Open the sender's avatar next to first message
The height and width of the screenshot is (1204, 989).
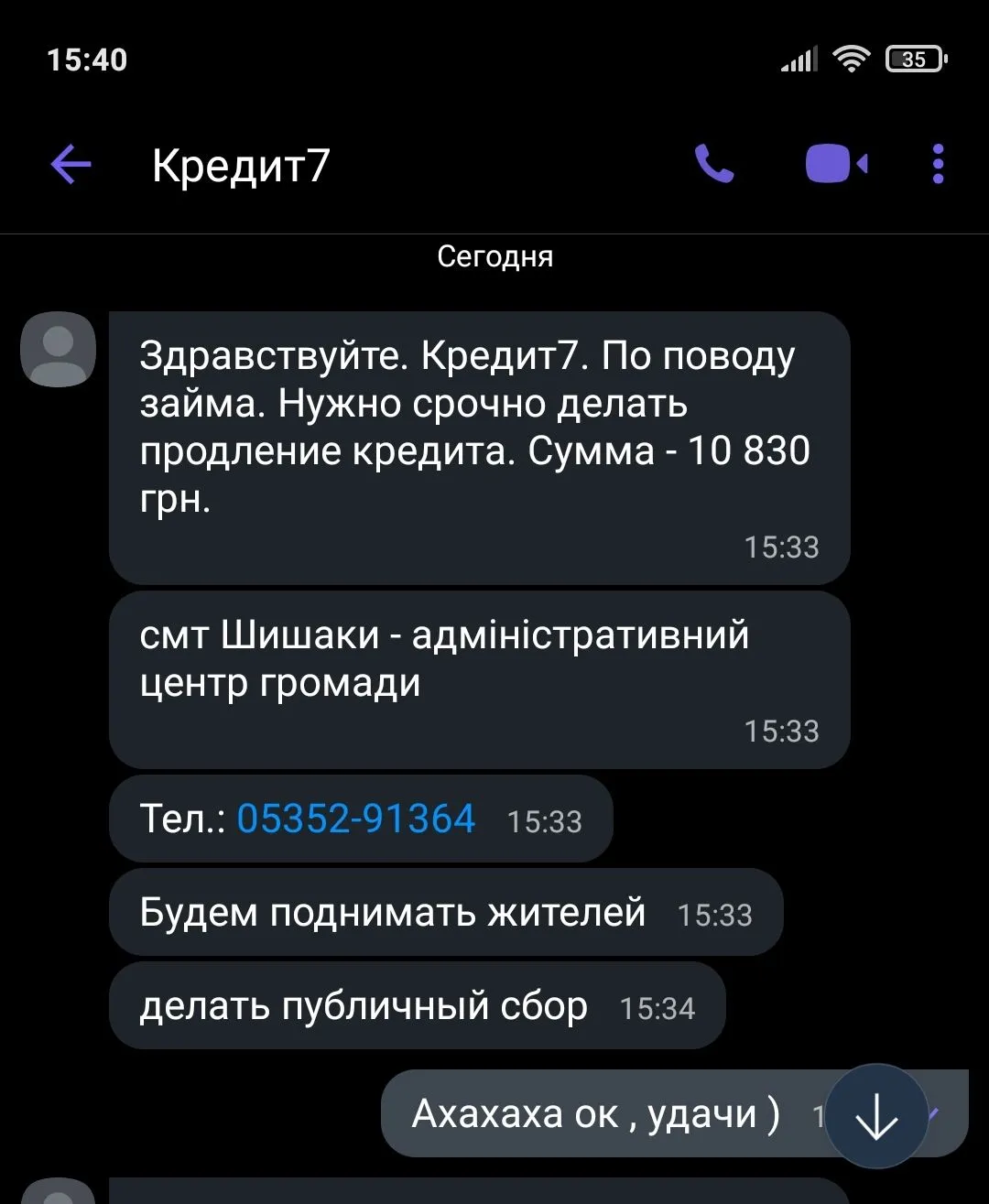59,350
